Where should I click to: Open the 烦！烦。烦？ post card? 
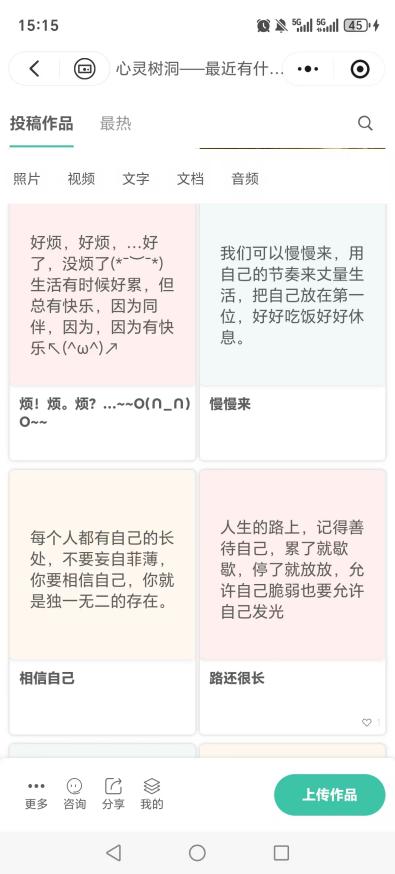tap(103, 332)
